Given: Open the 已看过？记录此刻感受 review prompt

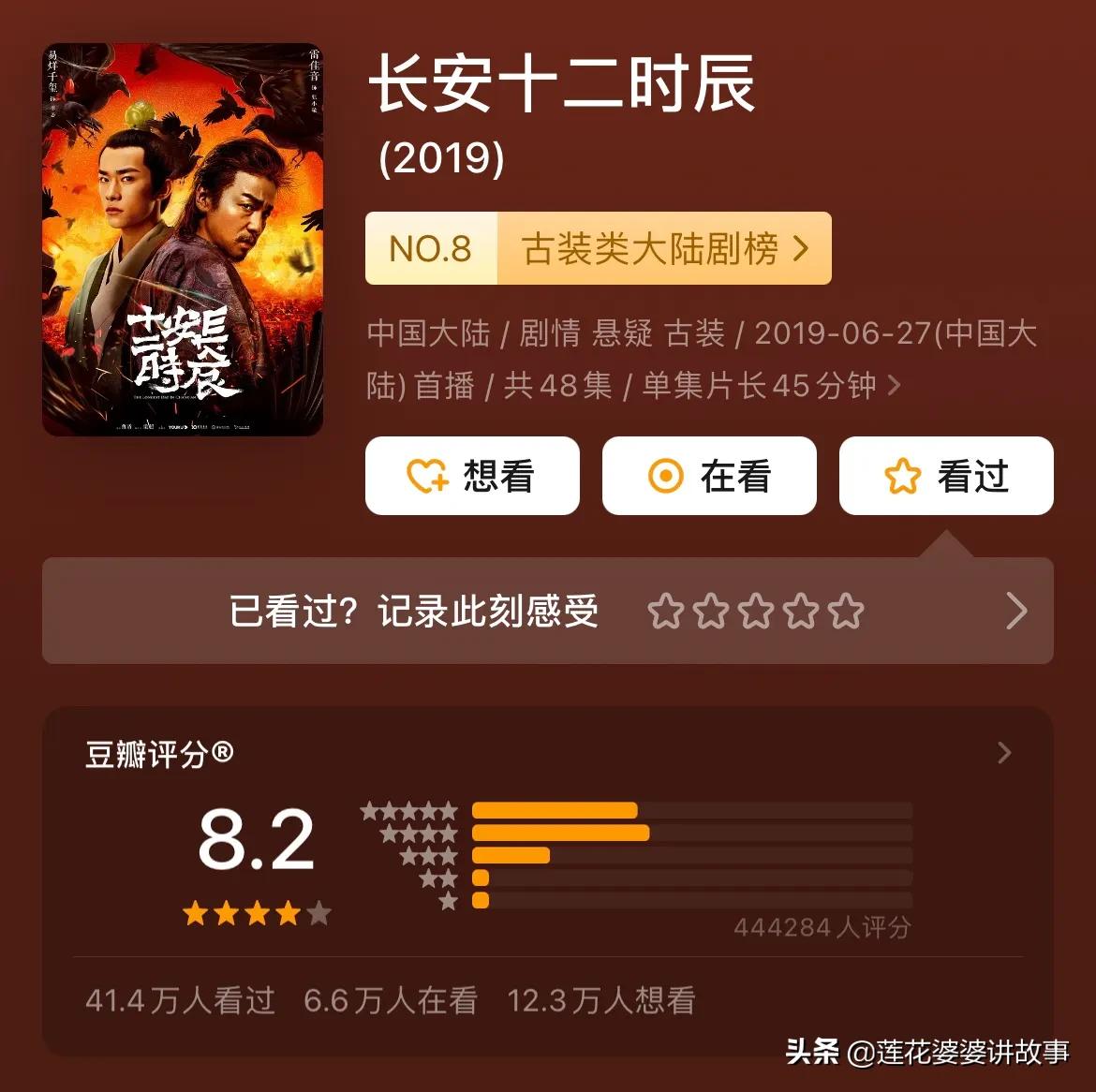Looking at the screenshot, I should 548,612.
